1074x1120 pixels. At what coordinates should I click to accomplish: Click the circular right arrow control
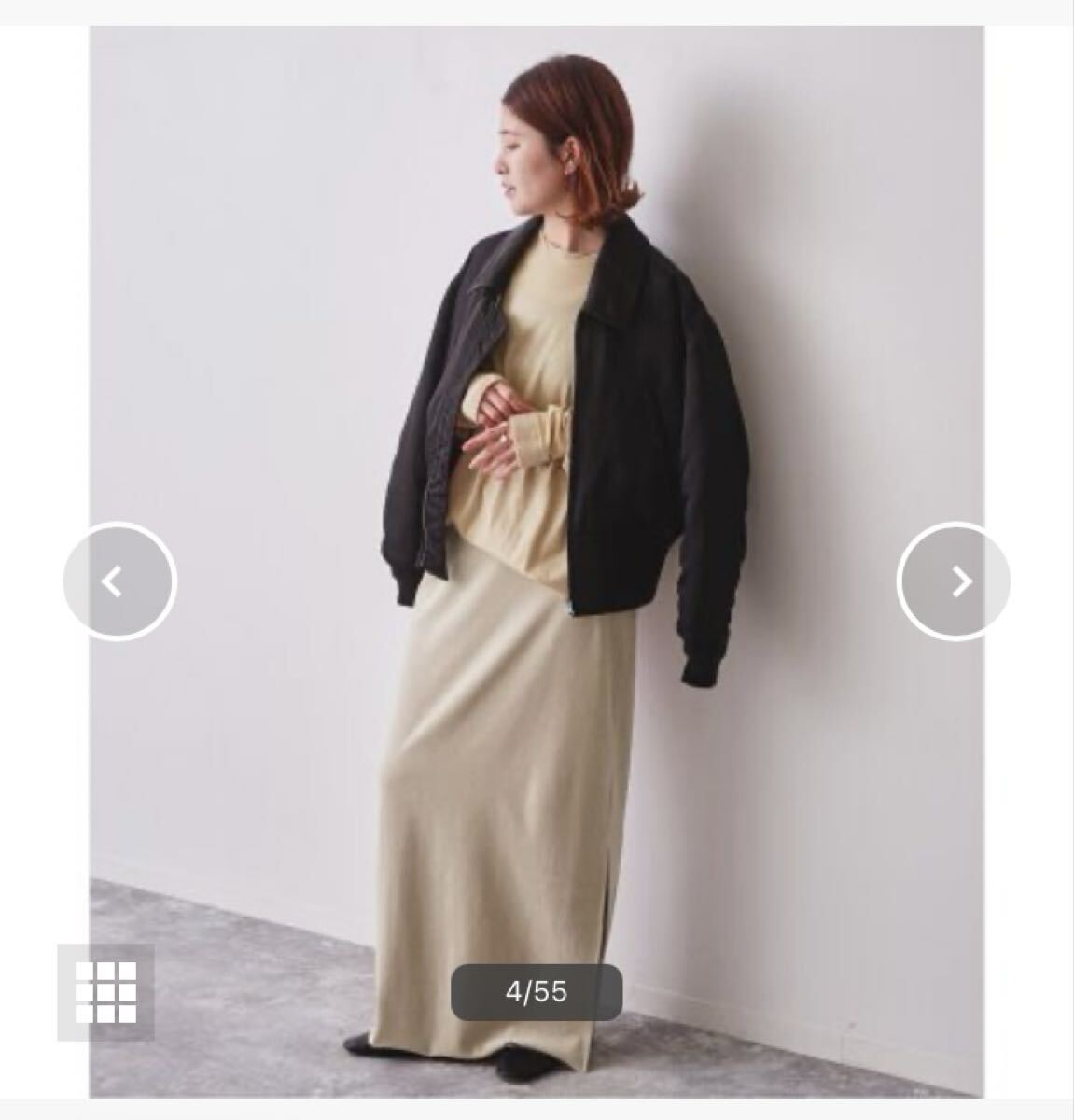pyautogui.click(x=955, y=581)
